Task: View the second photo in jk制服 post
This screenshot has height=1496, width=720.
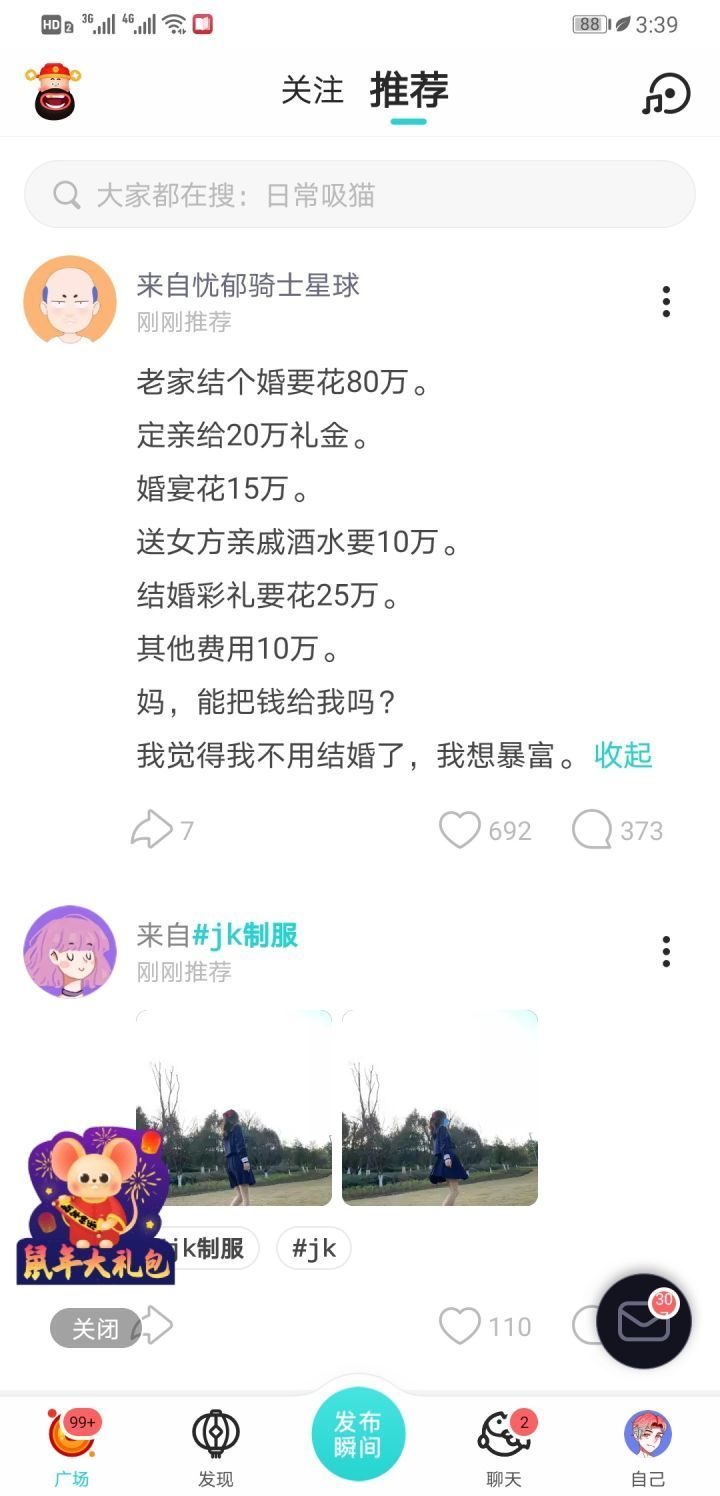Action: pyautogui.click(x=439, y=1108)
